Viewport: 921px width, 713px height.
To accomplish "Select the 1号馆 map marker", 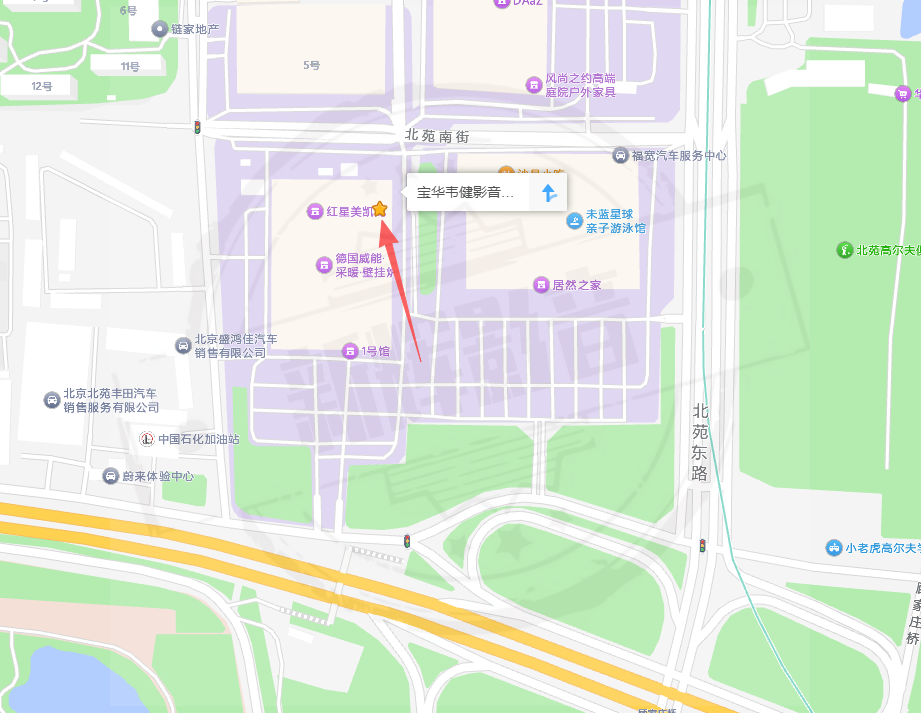I will [349, 351].
